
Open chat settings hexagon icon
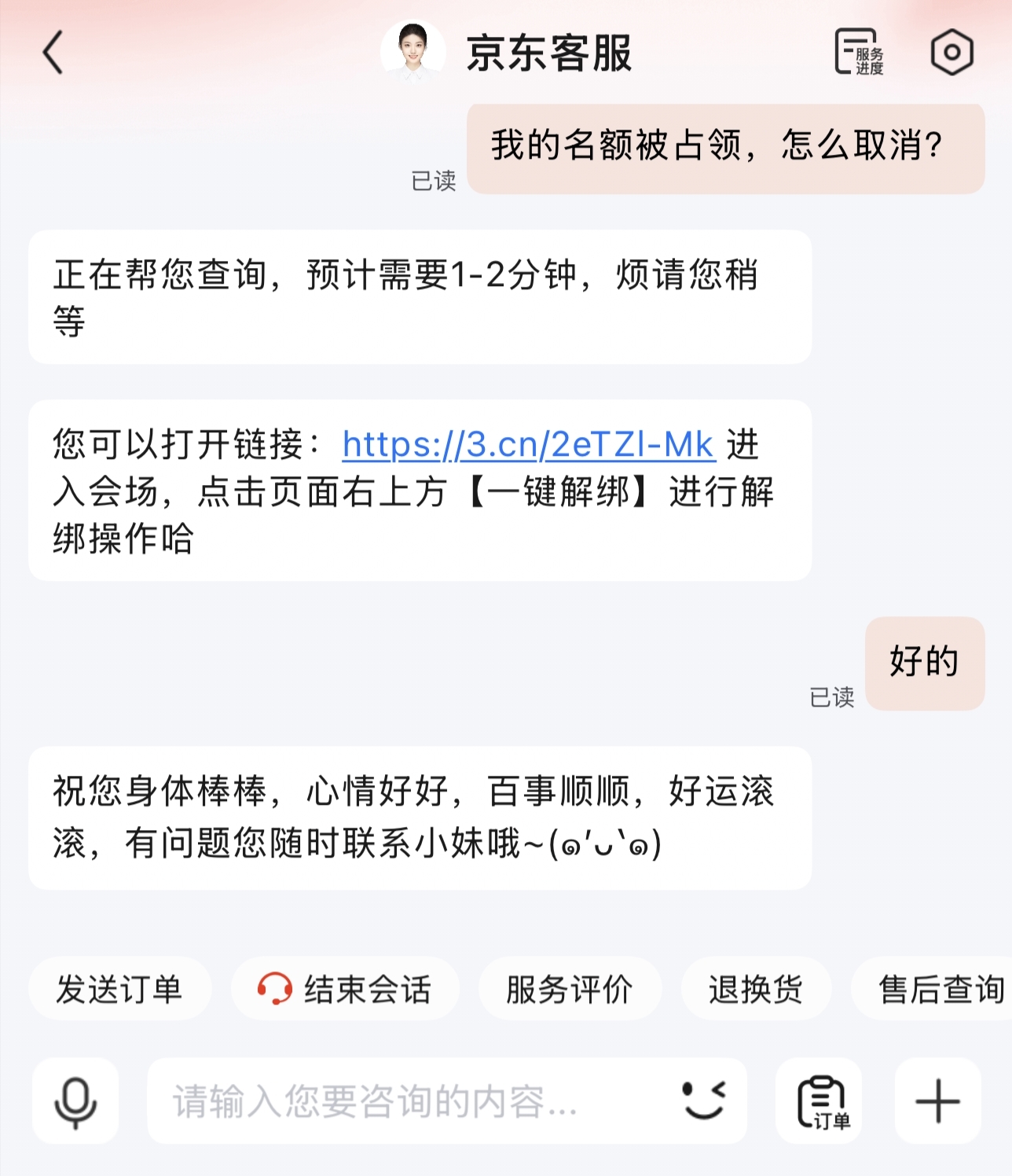click(951, 53)
